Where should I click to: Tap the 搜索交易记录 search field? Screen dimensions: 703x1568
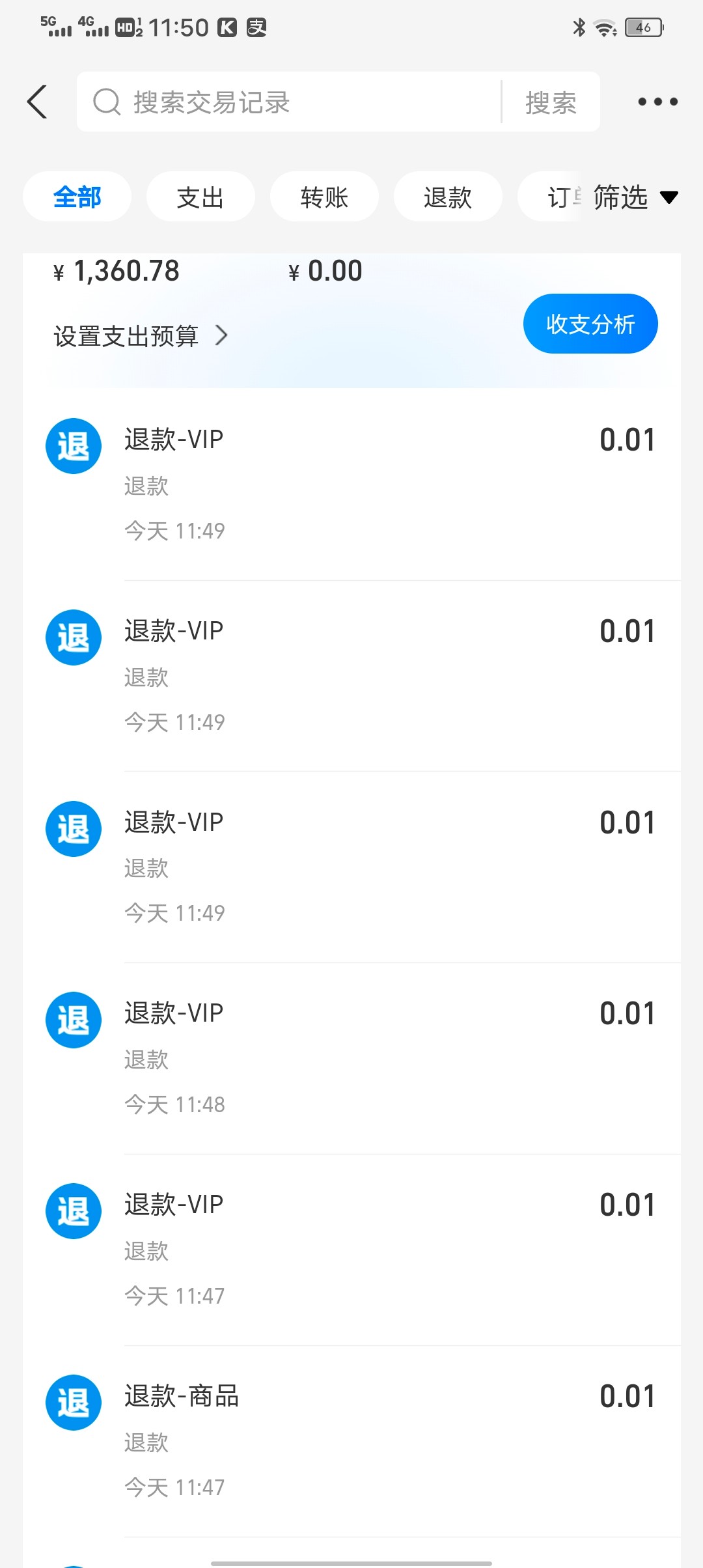tap(289, 102)
